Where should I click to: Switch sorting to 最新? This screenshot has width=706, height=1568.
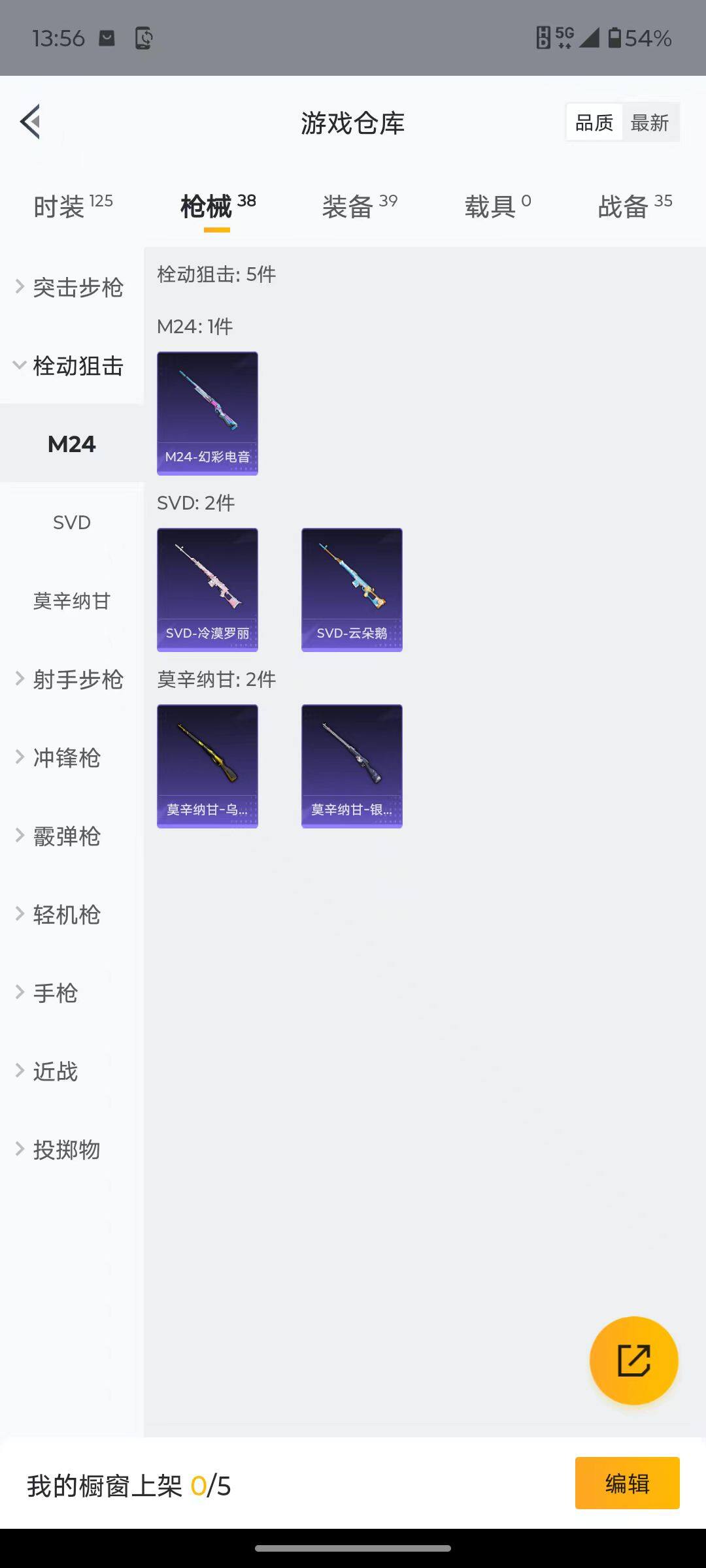(x=650, y=122)
